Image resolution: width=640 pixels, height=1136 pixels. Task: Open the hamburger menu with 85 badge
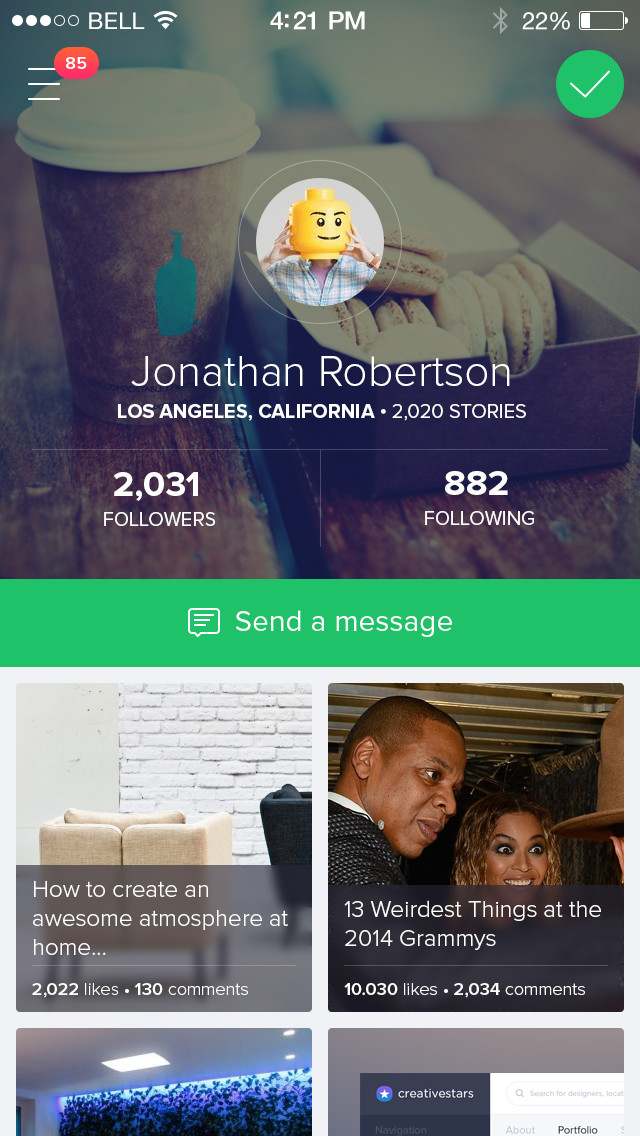point(44,83)
